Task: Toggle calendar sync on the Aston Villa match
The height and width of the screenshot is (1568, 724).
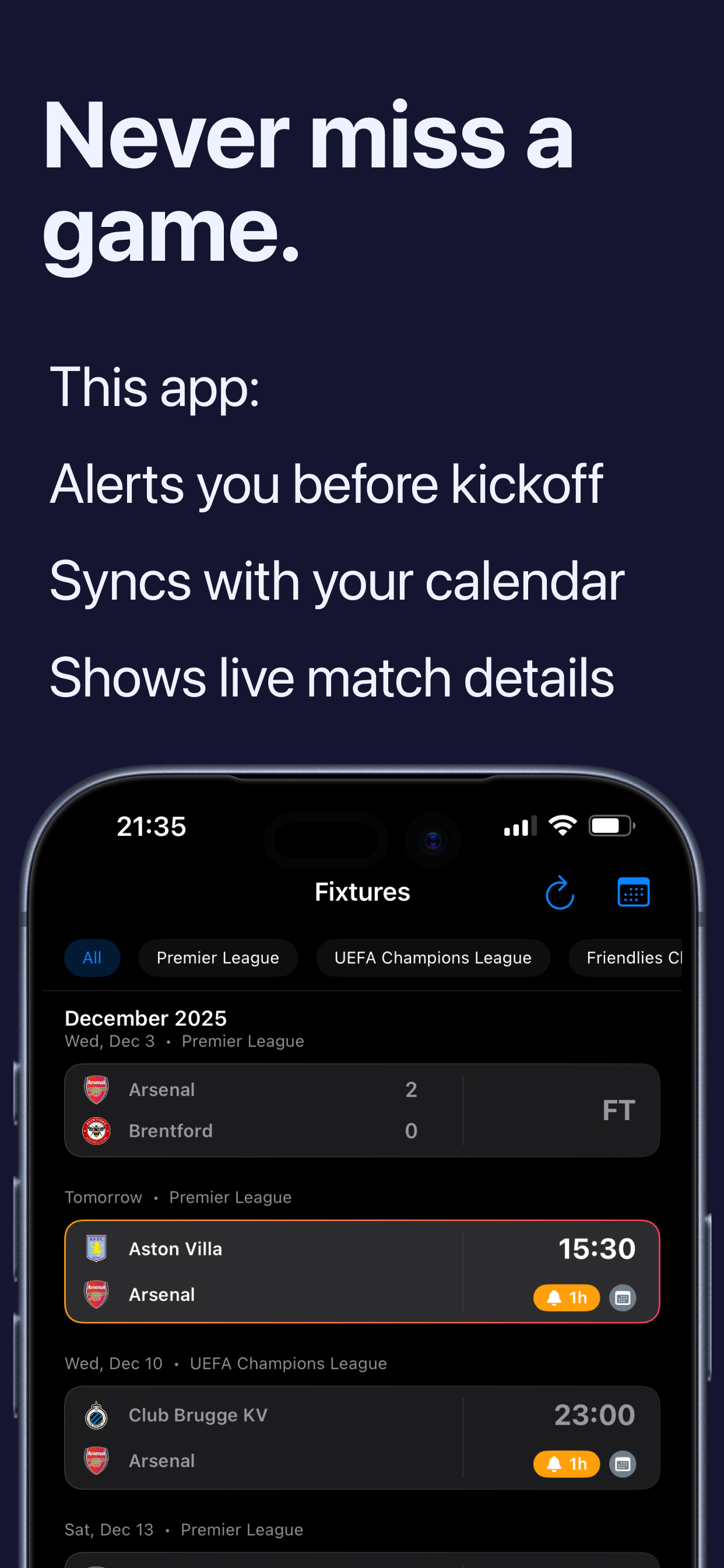Action: point(623,1298)
